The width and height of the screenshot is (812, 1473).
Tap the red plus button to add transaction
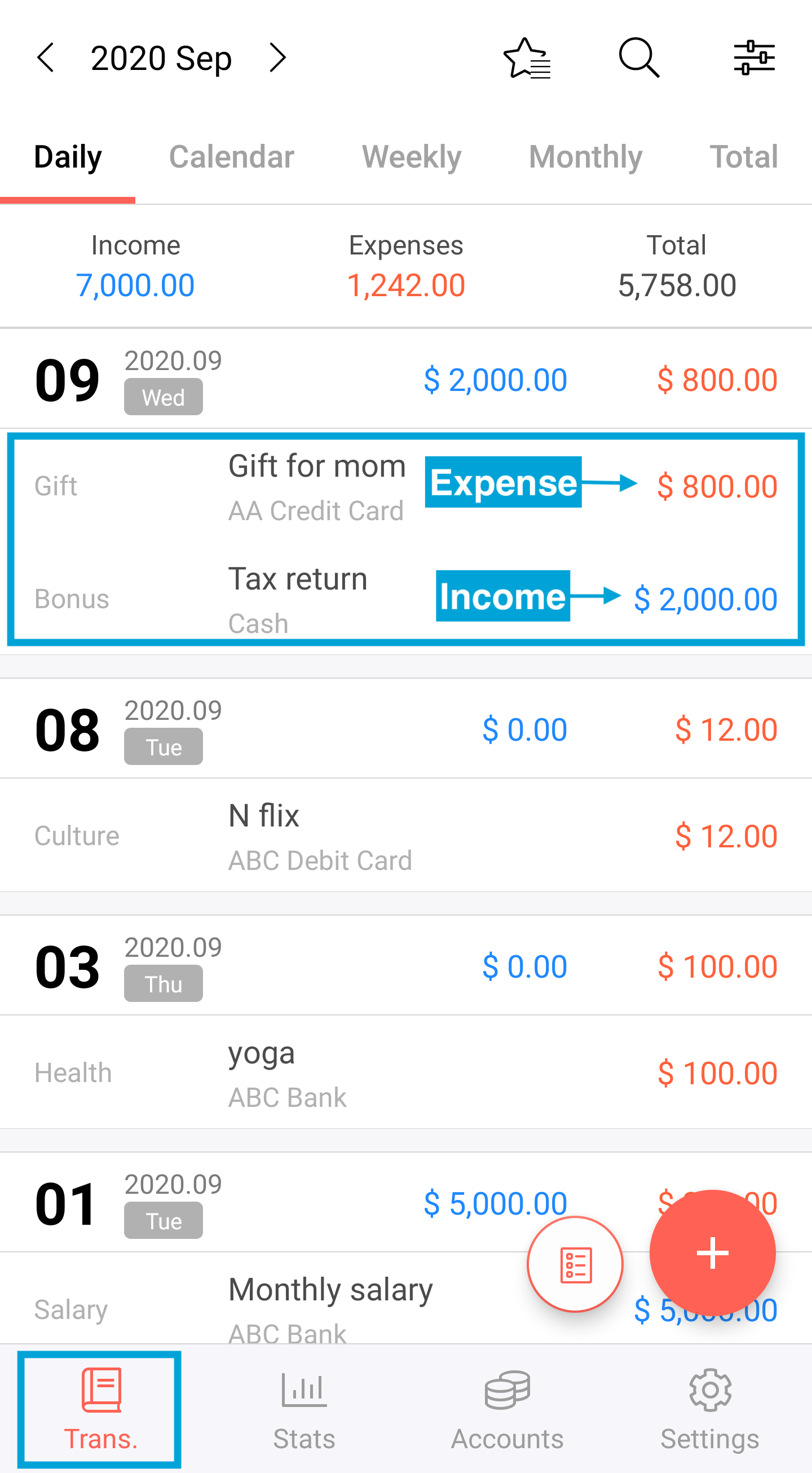tap(712, 1252)
